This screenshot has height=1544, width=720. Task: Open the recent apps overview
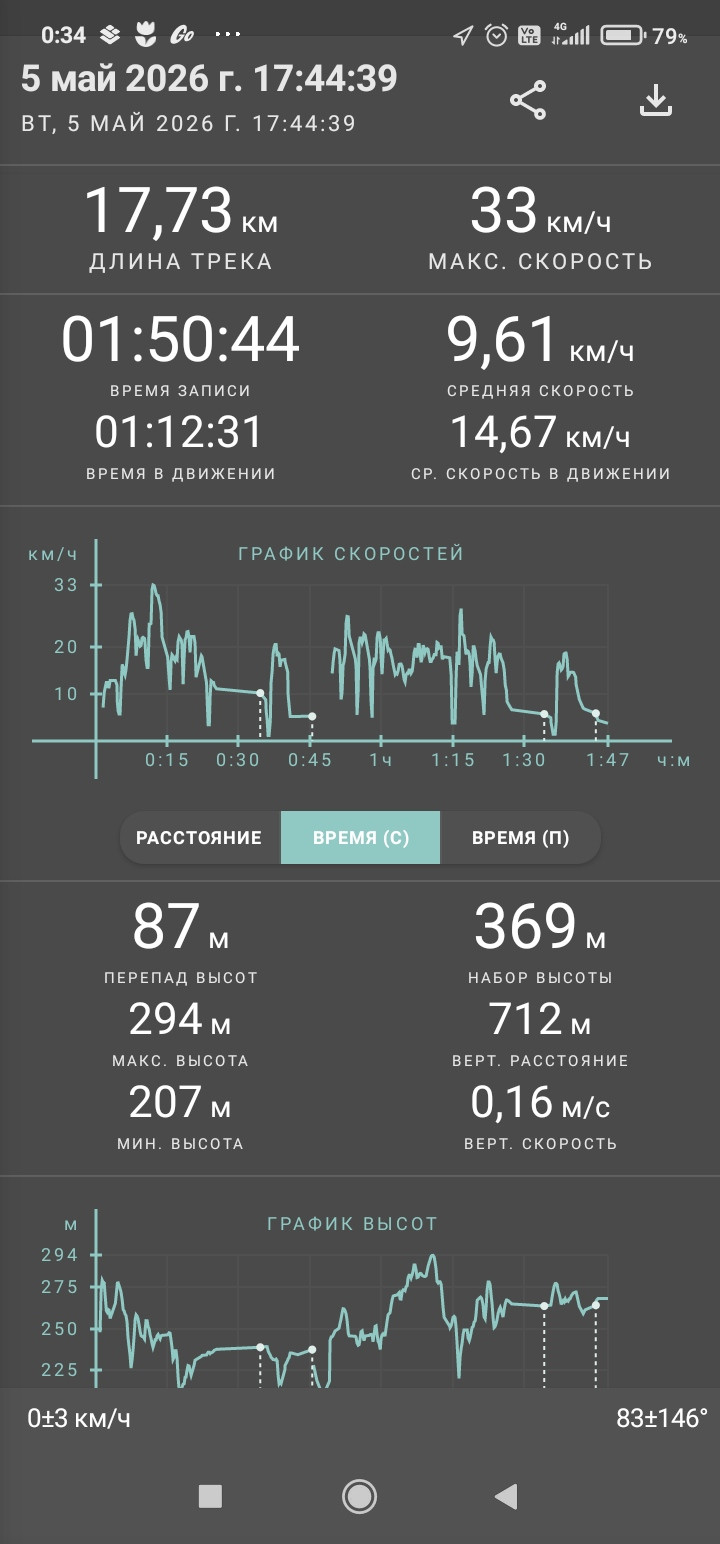(210, 1468)
